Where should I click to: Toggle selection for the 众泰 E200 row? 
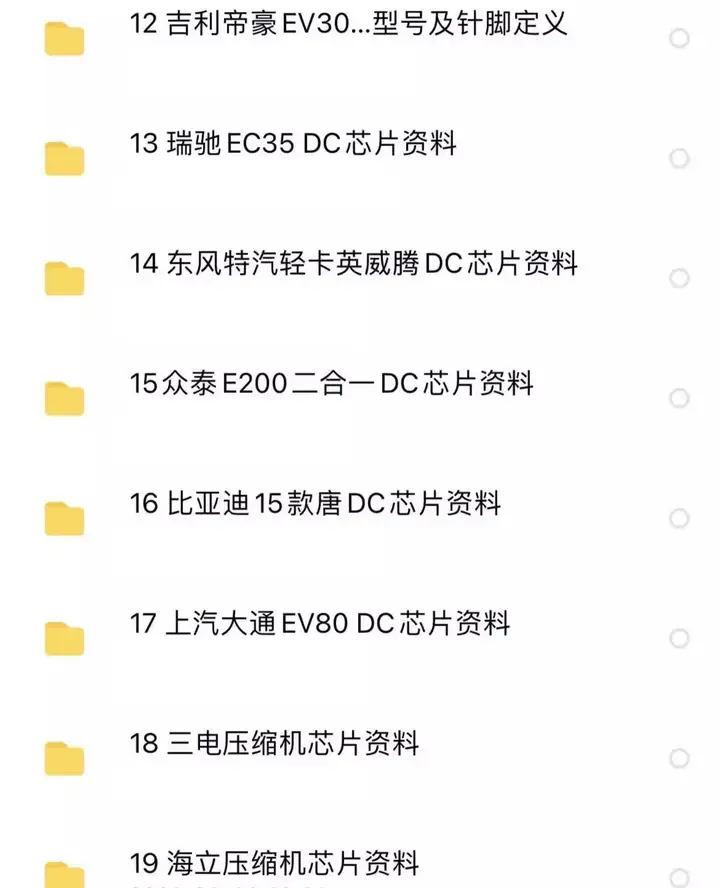tap(681, 396)
